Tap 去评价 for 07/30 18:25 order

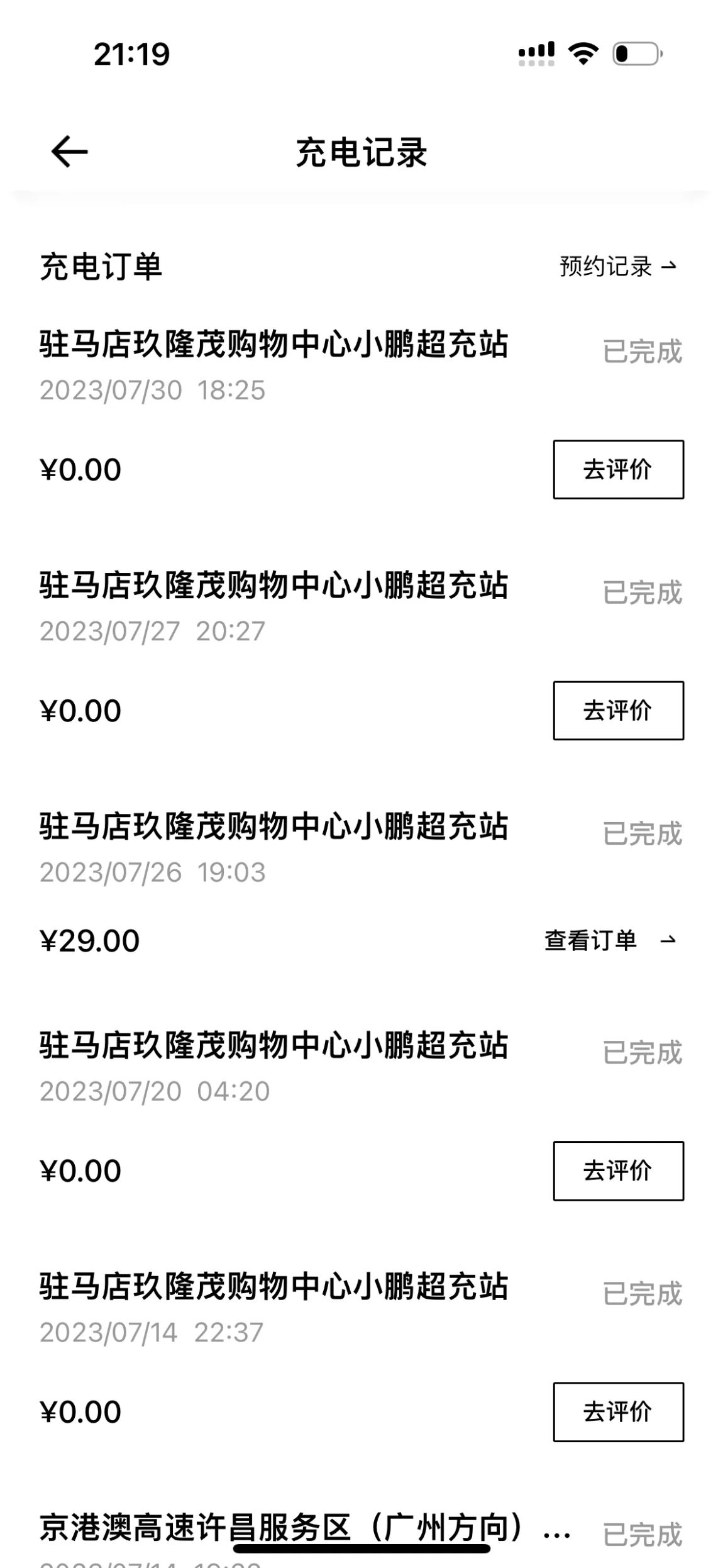pyautogui.click(x=618, y=469)
